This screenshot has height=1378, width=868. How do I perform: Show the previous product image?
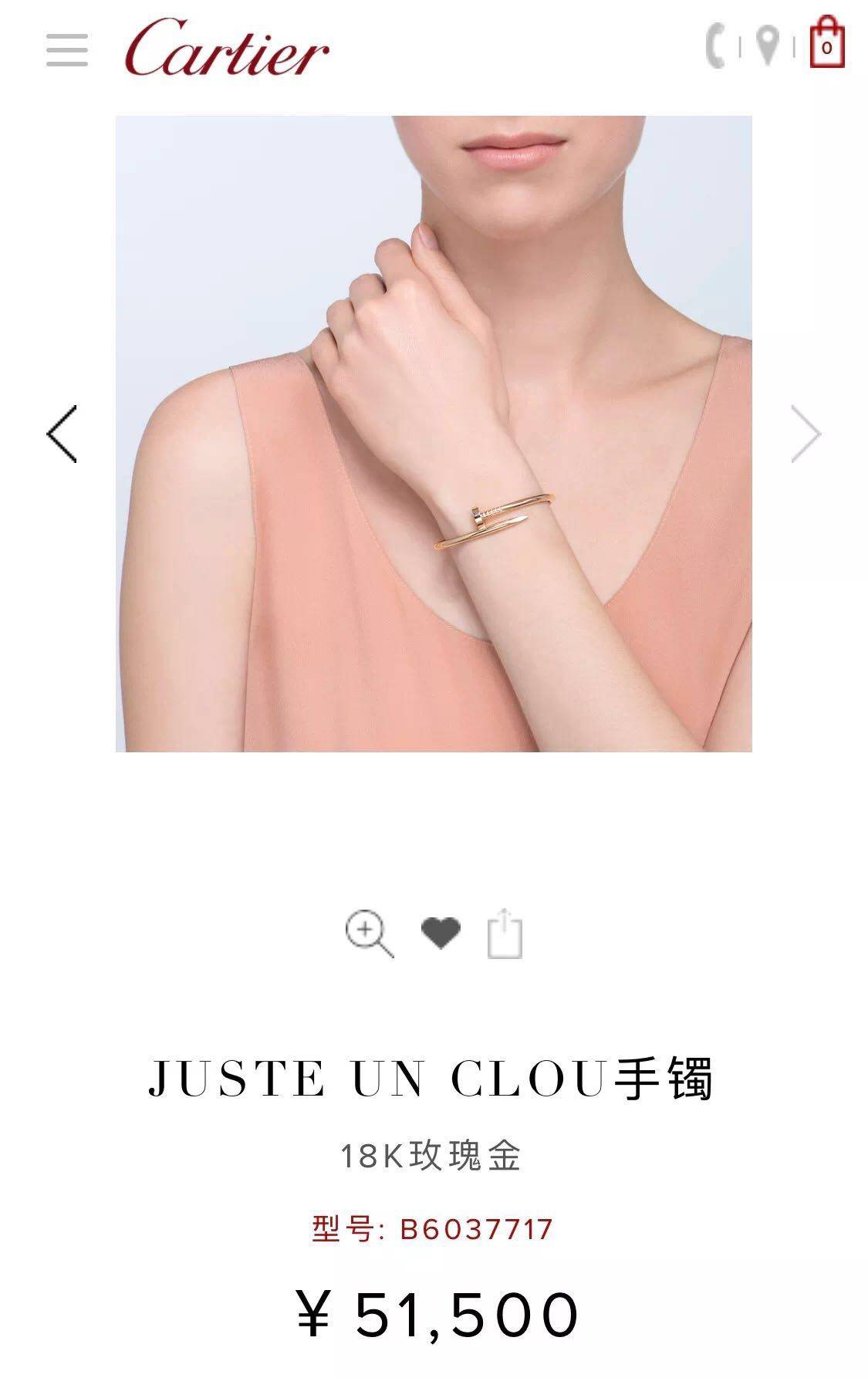tap(62, 434)
